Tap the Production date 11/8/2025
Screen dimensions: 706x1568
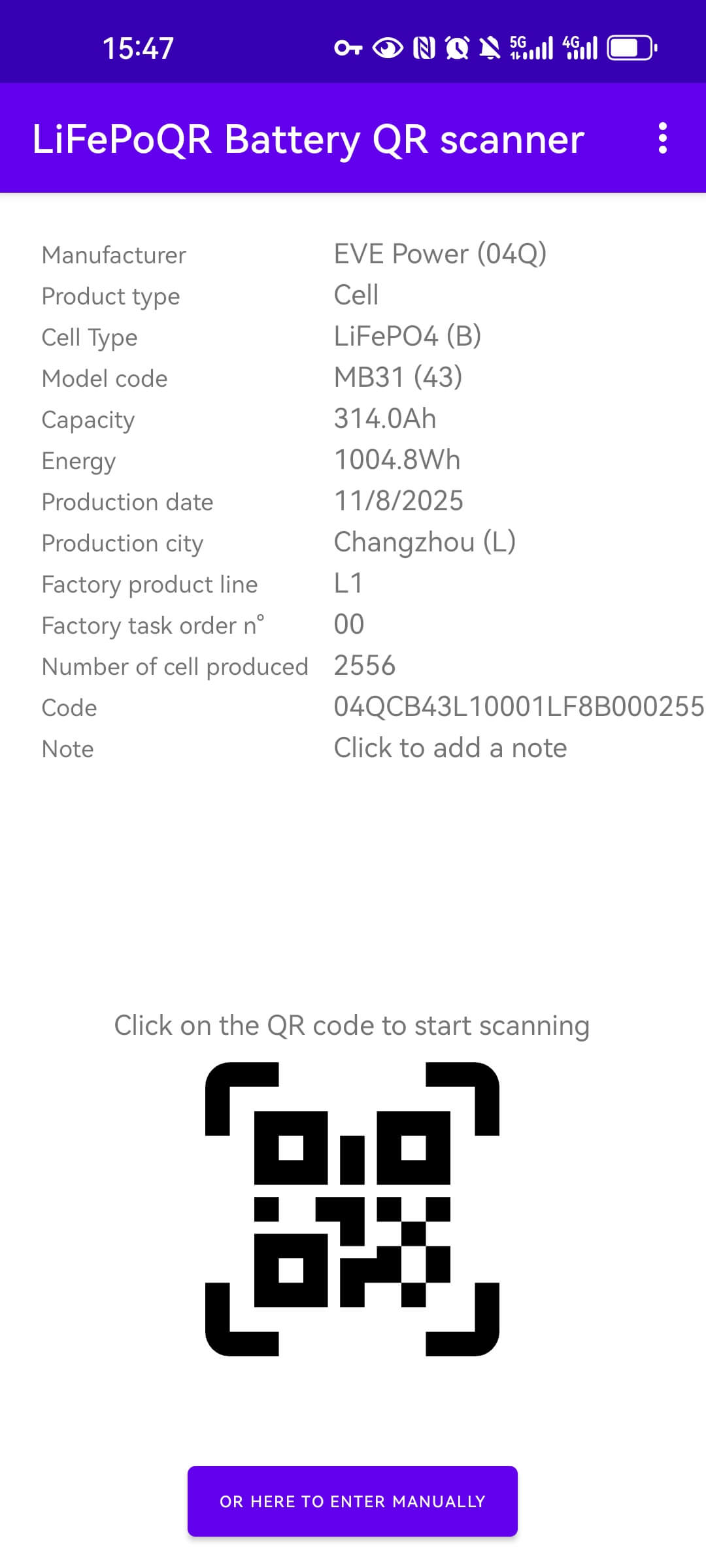(399, 501)
